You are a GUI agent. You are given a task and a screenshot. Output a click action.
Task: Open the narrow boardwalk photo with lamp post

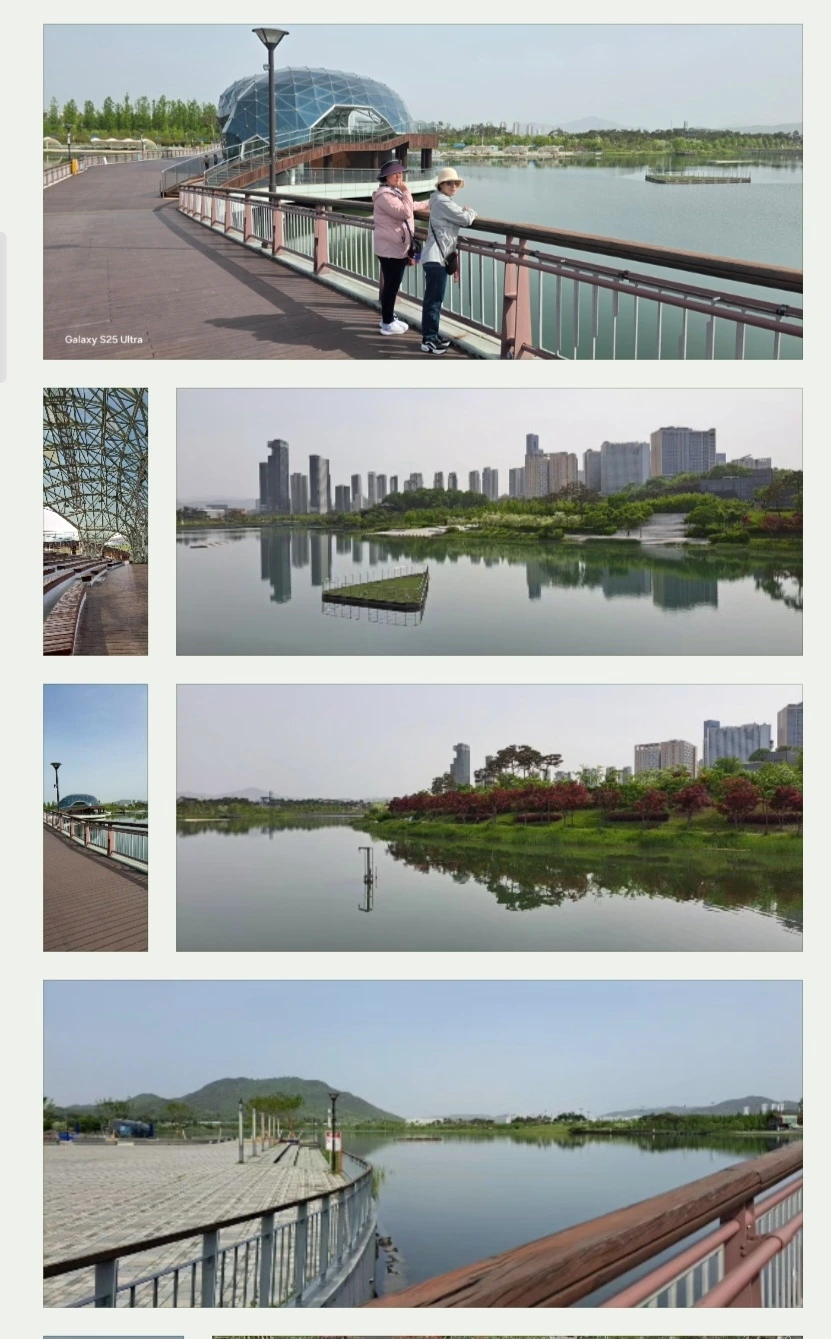pyautogui.click(x=95, y=817)
